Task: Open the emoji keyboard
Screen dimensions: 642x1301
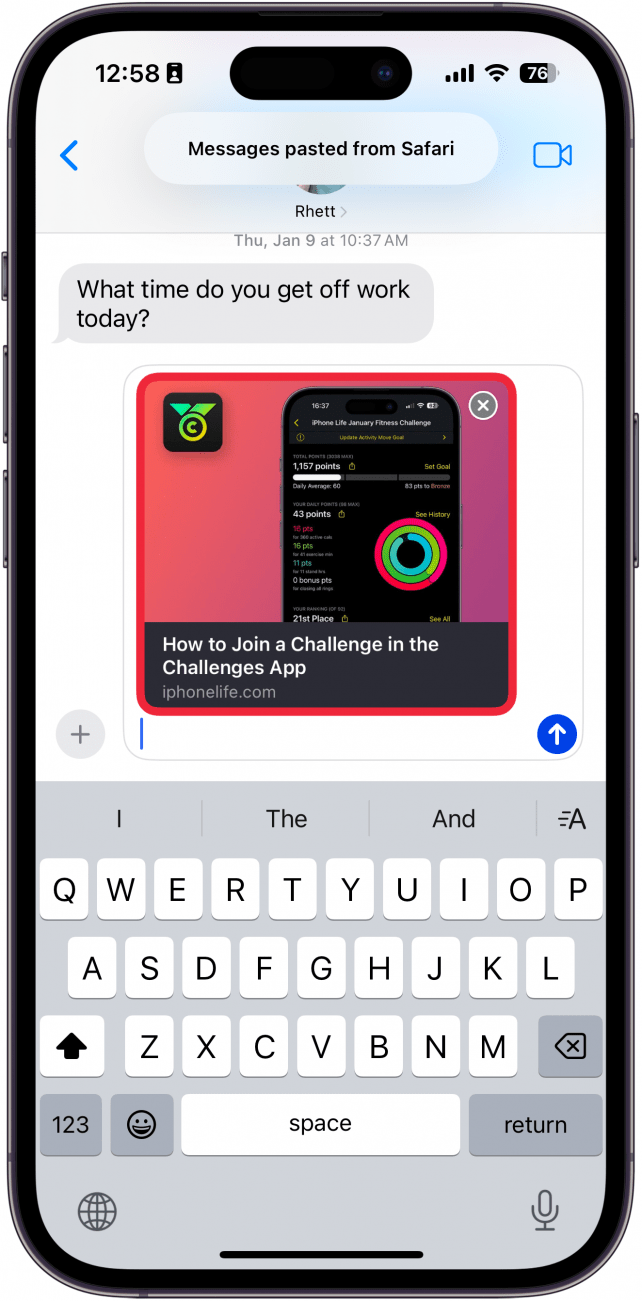Action: click(x=142, y=1125)
